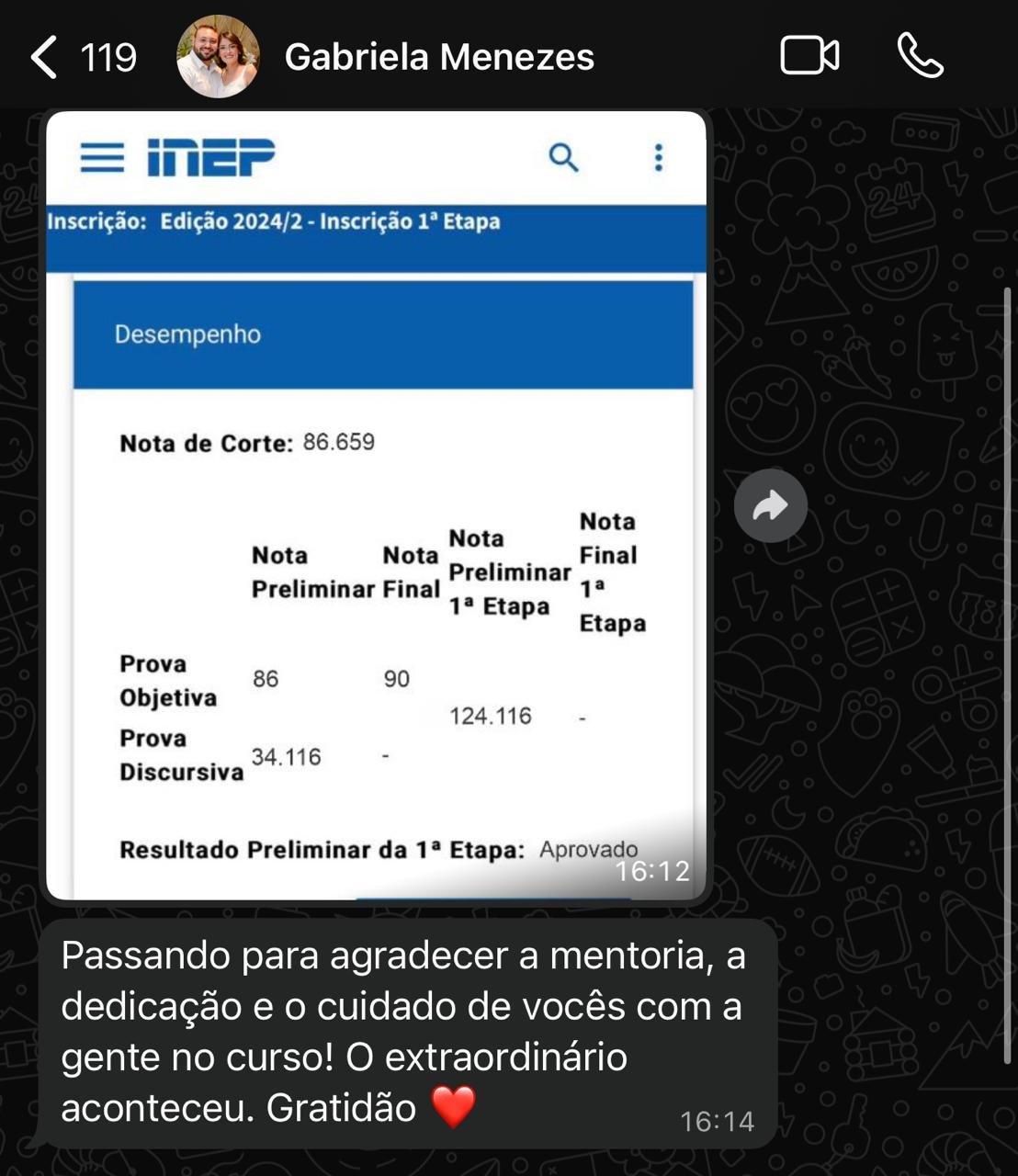Forward the INEP image message
Viewport: 1018px width, 1176px height.
click(770, 505)
